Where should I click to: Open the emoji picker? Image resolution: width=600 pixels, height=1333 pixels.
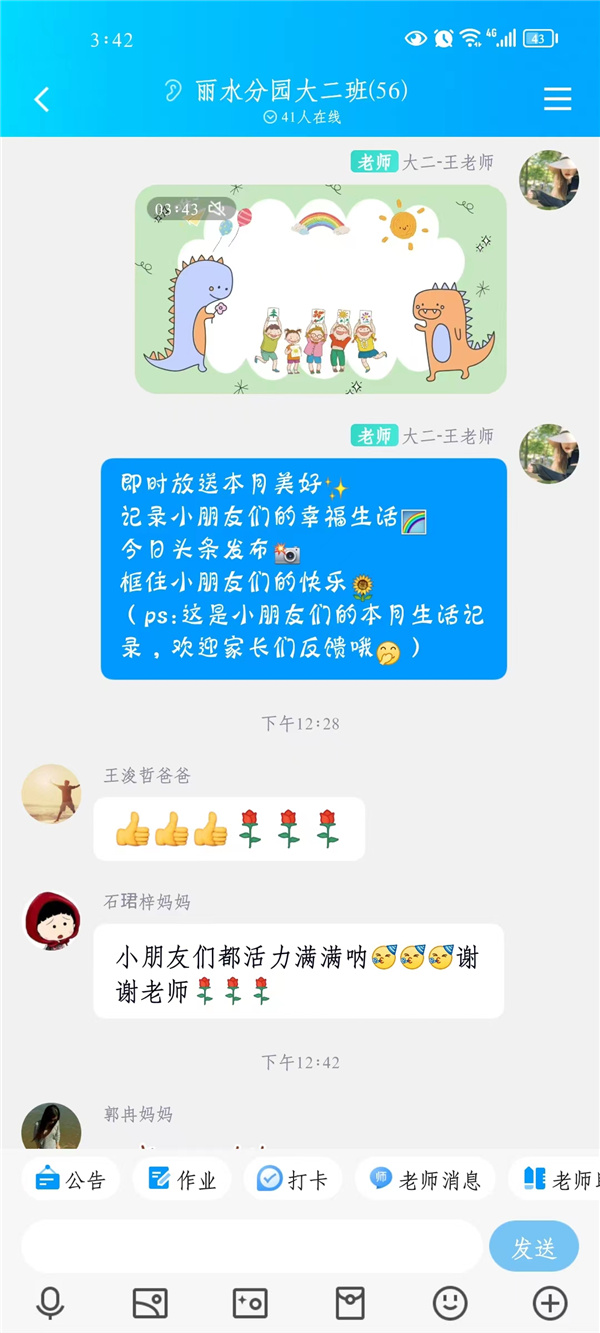pyautogui.click(x=450, y=1303)
